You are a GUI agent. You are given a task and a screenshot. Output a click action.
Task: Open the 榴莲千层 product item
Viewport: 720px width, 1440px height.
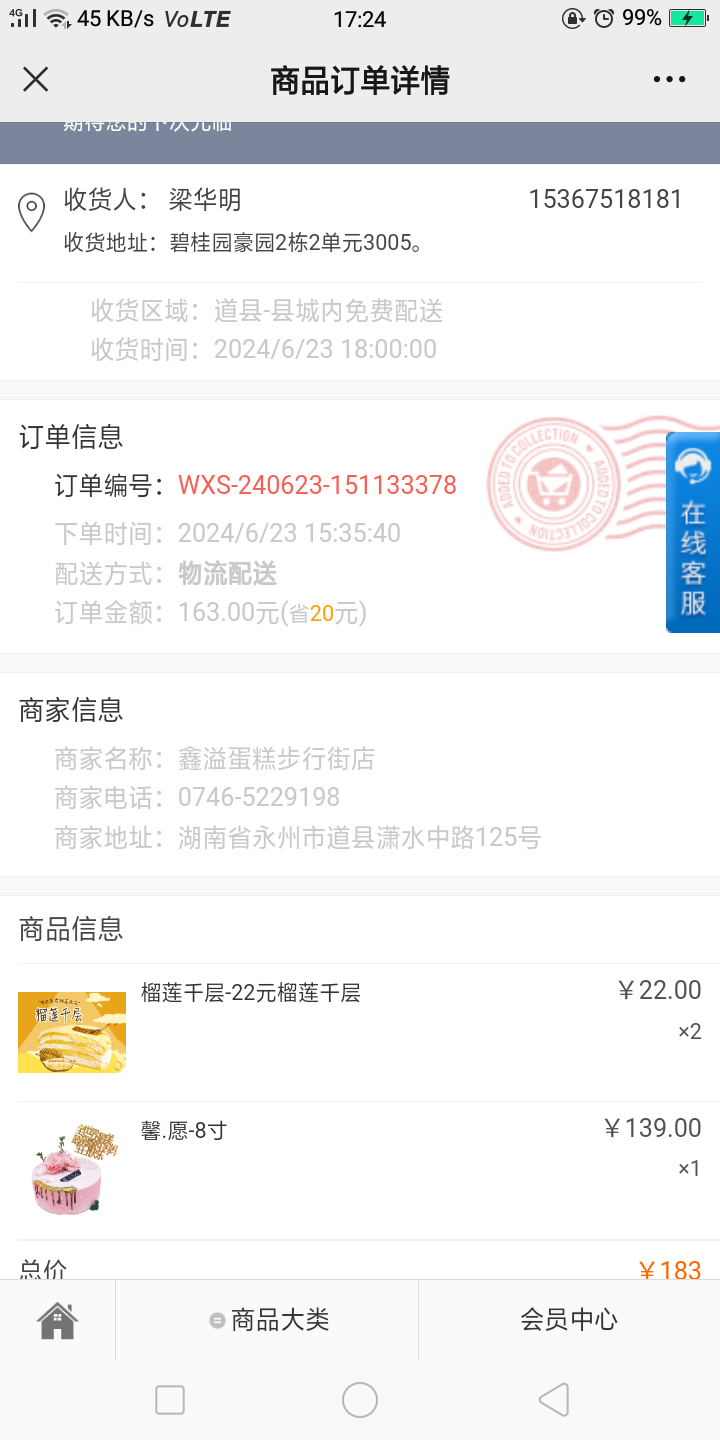click(x=360, y=1032)
